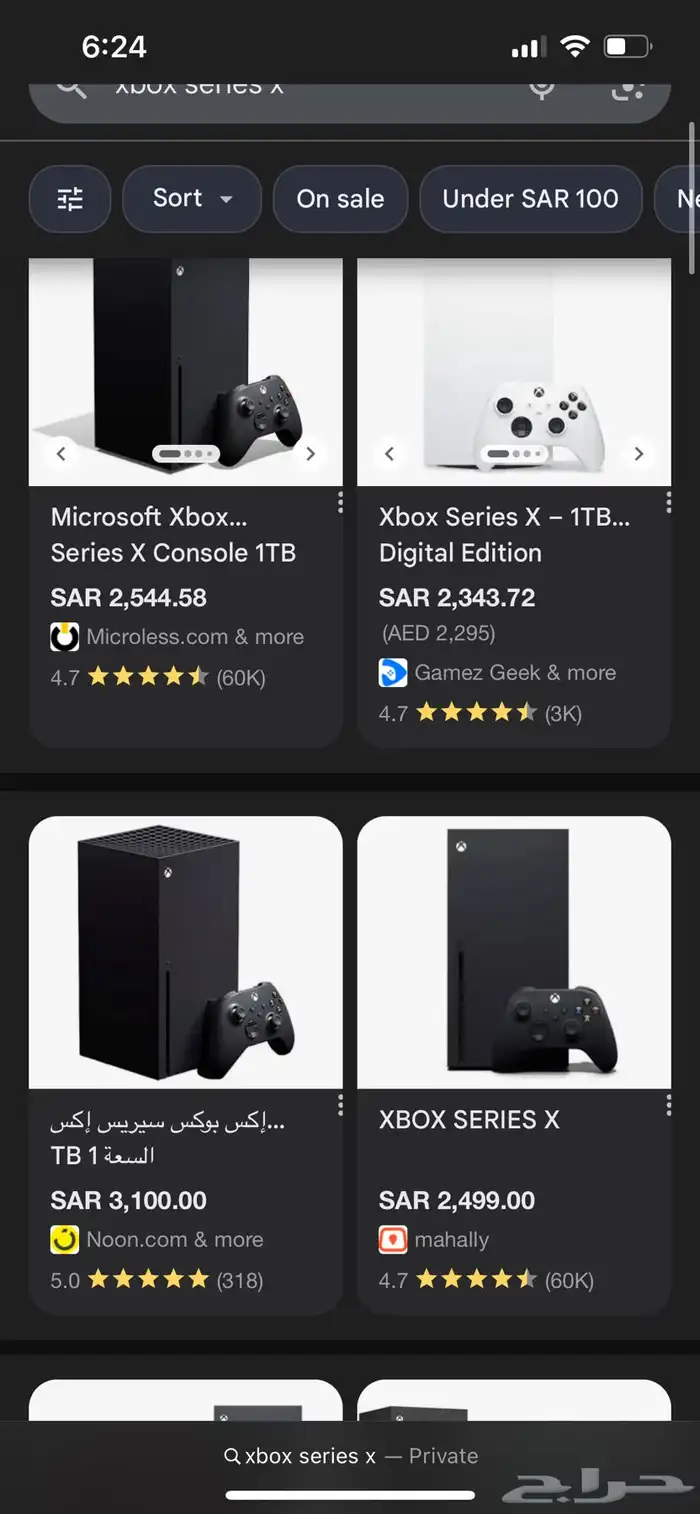The height and width of the screenshot is (1514, 700).
Task: Filter results by On sale
Action: coord(340,199)
